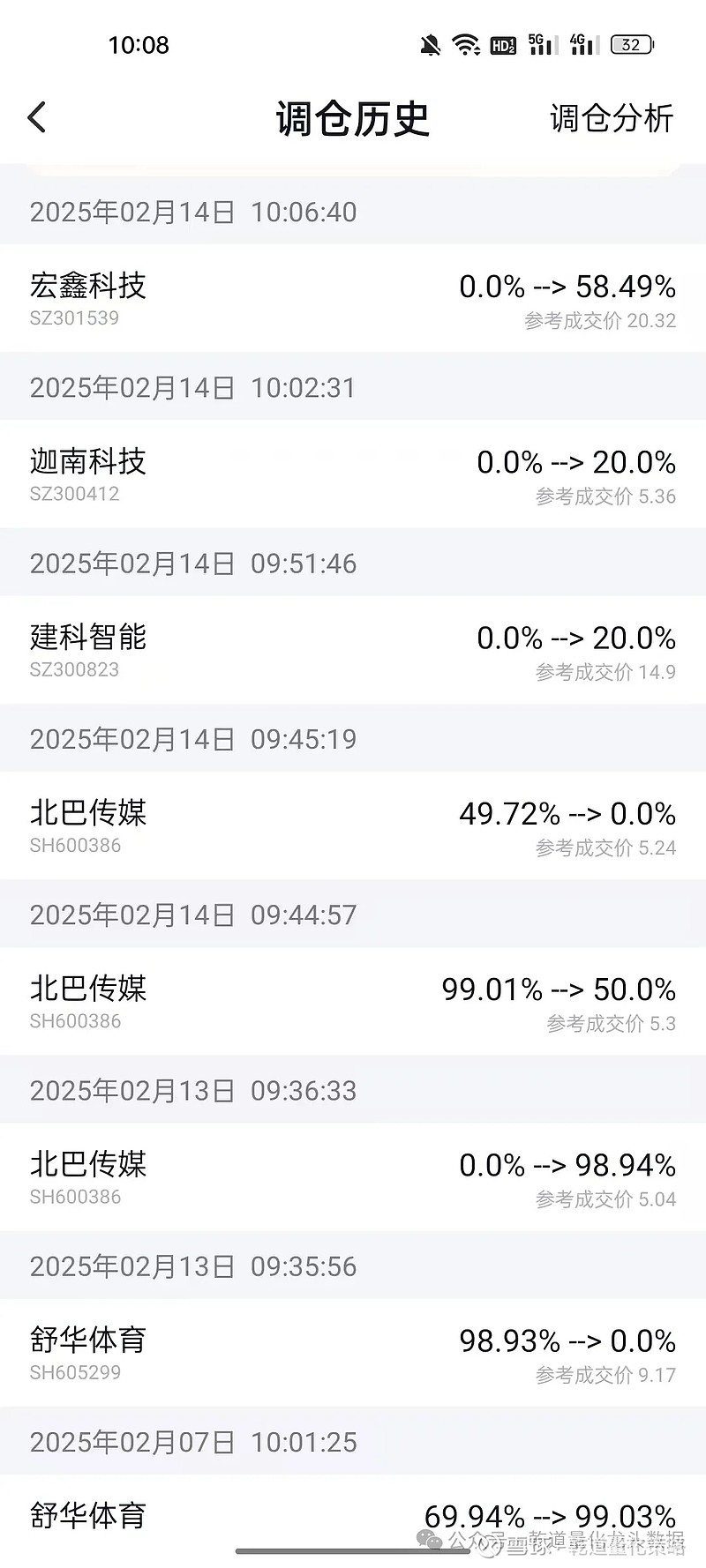This screenshot has height=1568, width=706.
Task: View the 建科智能 SZ300823 entry
Action: 353,649
